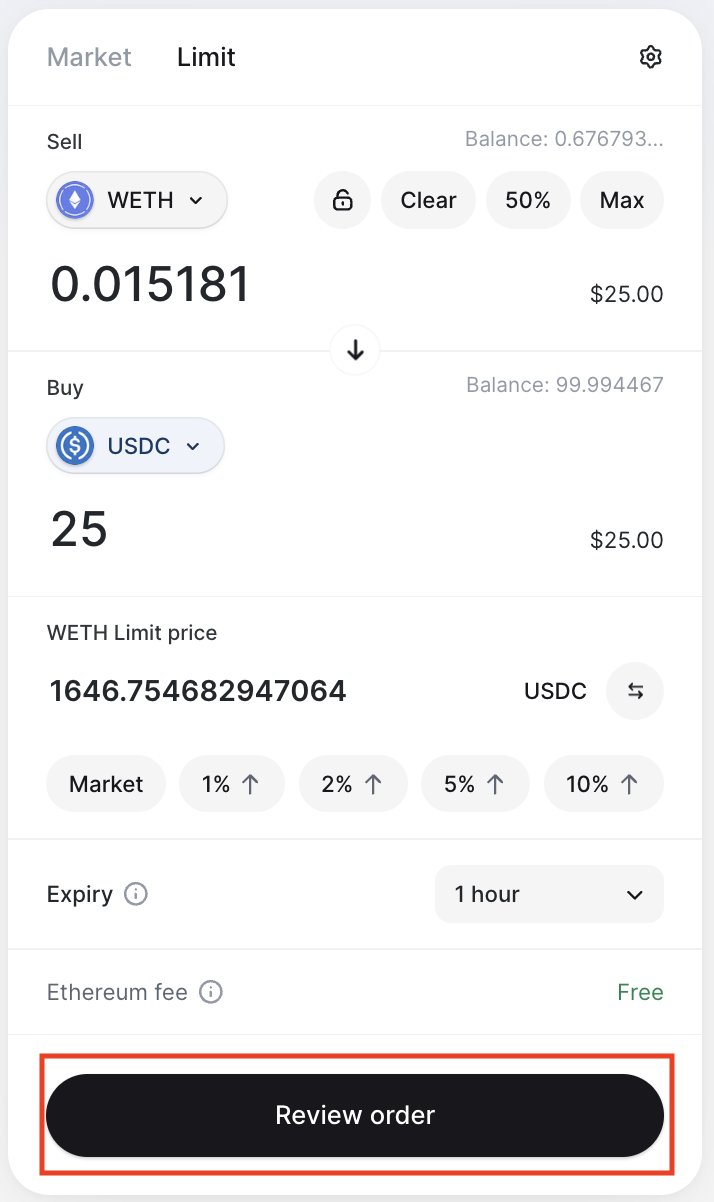Edit the buy amount of 25

(80, 529)
